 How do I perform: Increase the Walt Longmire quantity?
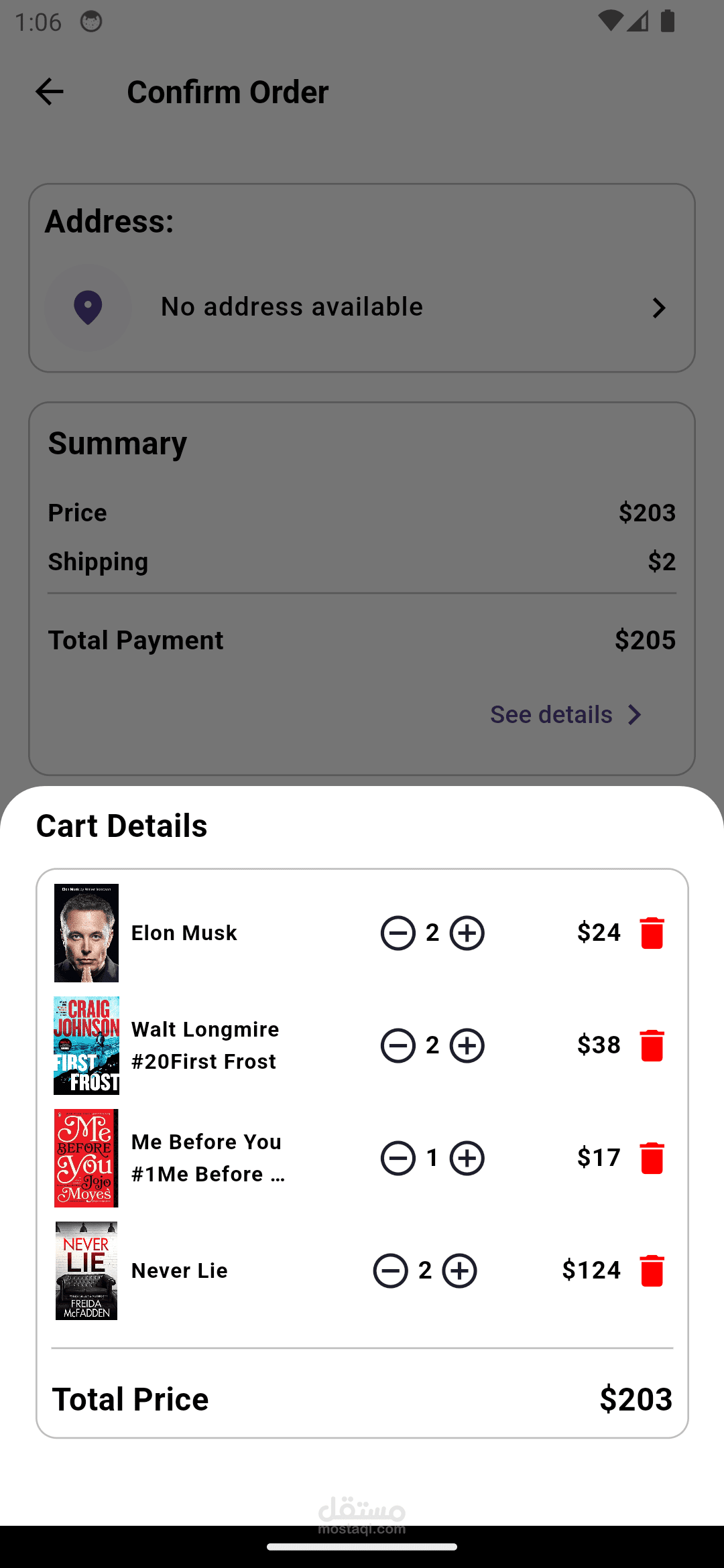(467, 1045)
